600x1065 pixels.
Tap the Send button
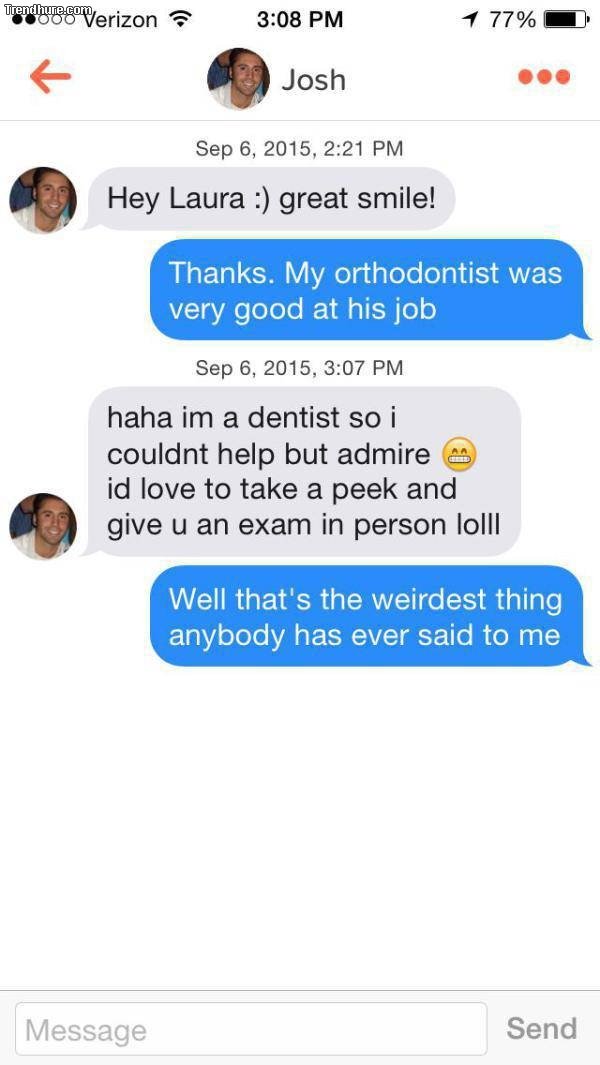[x=541, y=1028]
